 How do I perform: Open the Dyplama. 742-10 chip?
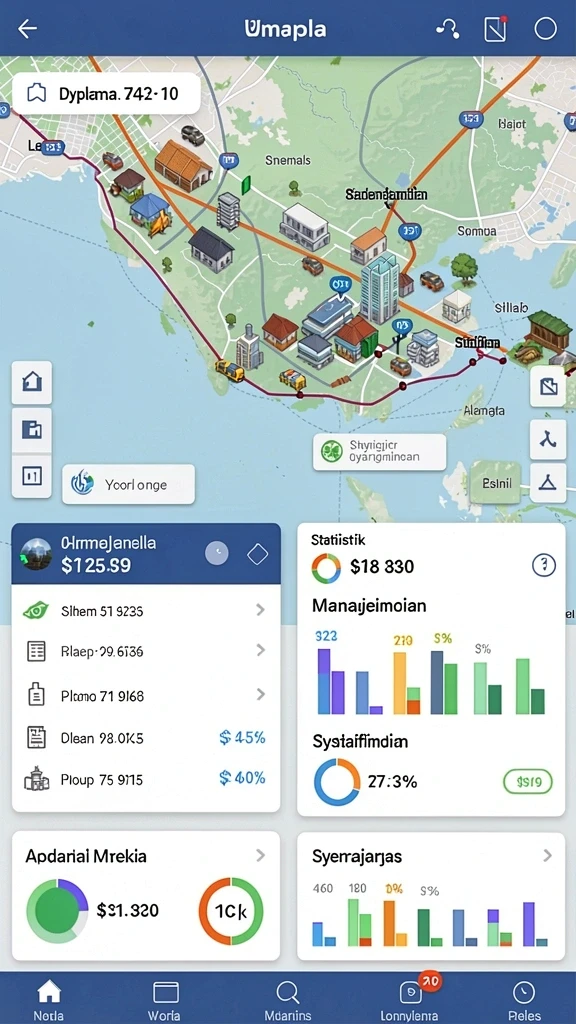pos(106,93)
